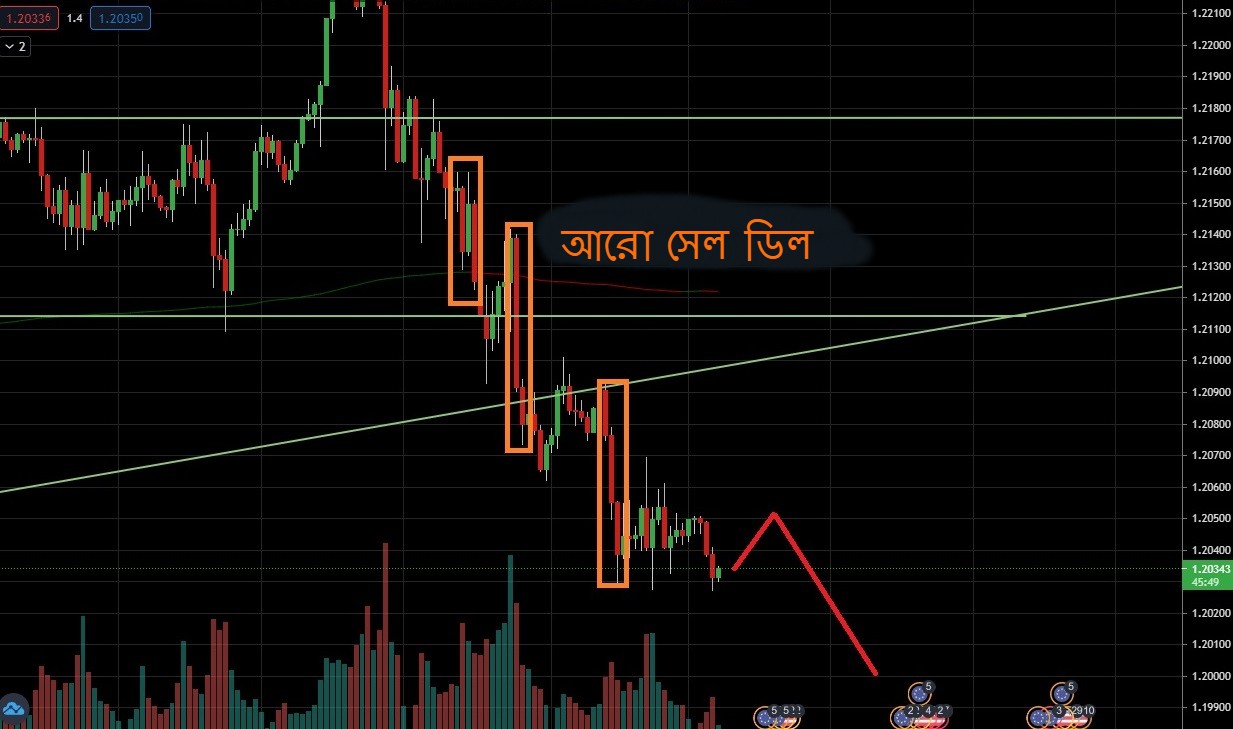Open the TradingView logo button
The height and width of the screenshot is (729, 1233).
click(14, 708)
